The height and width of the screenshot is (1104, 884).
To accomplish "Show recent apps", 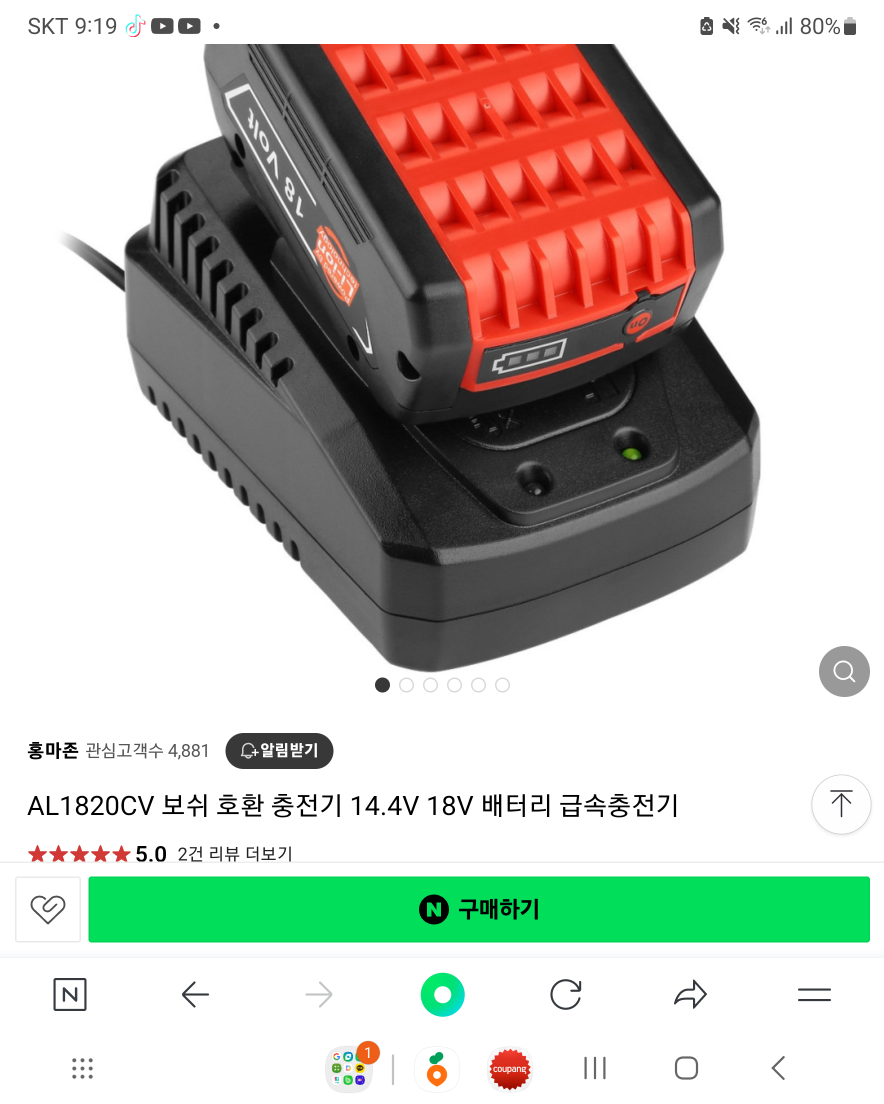I will pos(595,1068).
